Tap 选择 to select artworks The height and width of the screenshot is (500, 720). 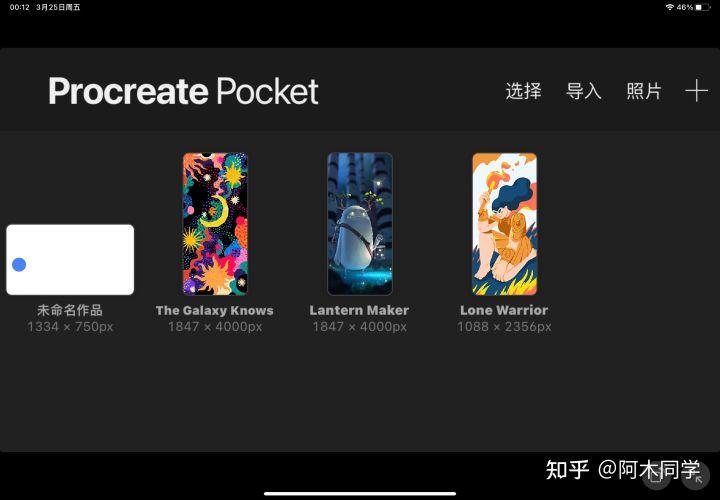pyautogui.click(x=523, y=91)
